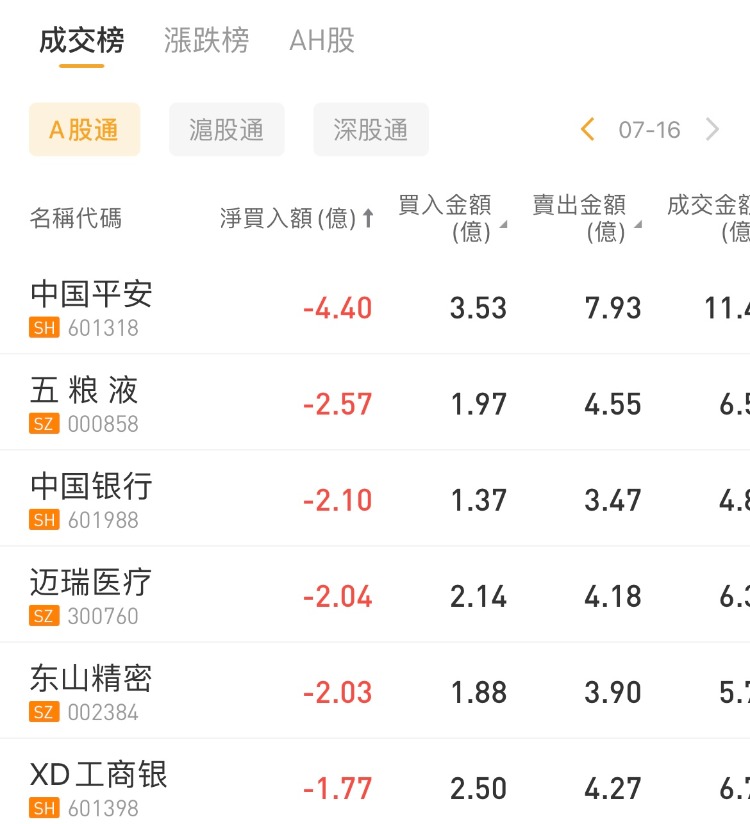Image resolution: width=750 pixels, height=824 pixels.
Task: Open 中国平安 stock details
Action: click(x=91, y=306)
